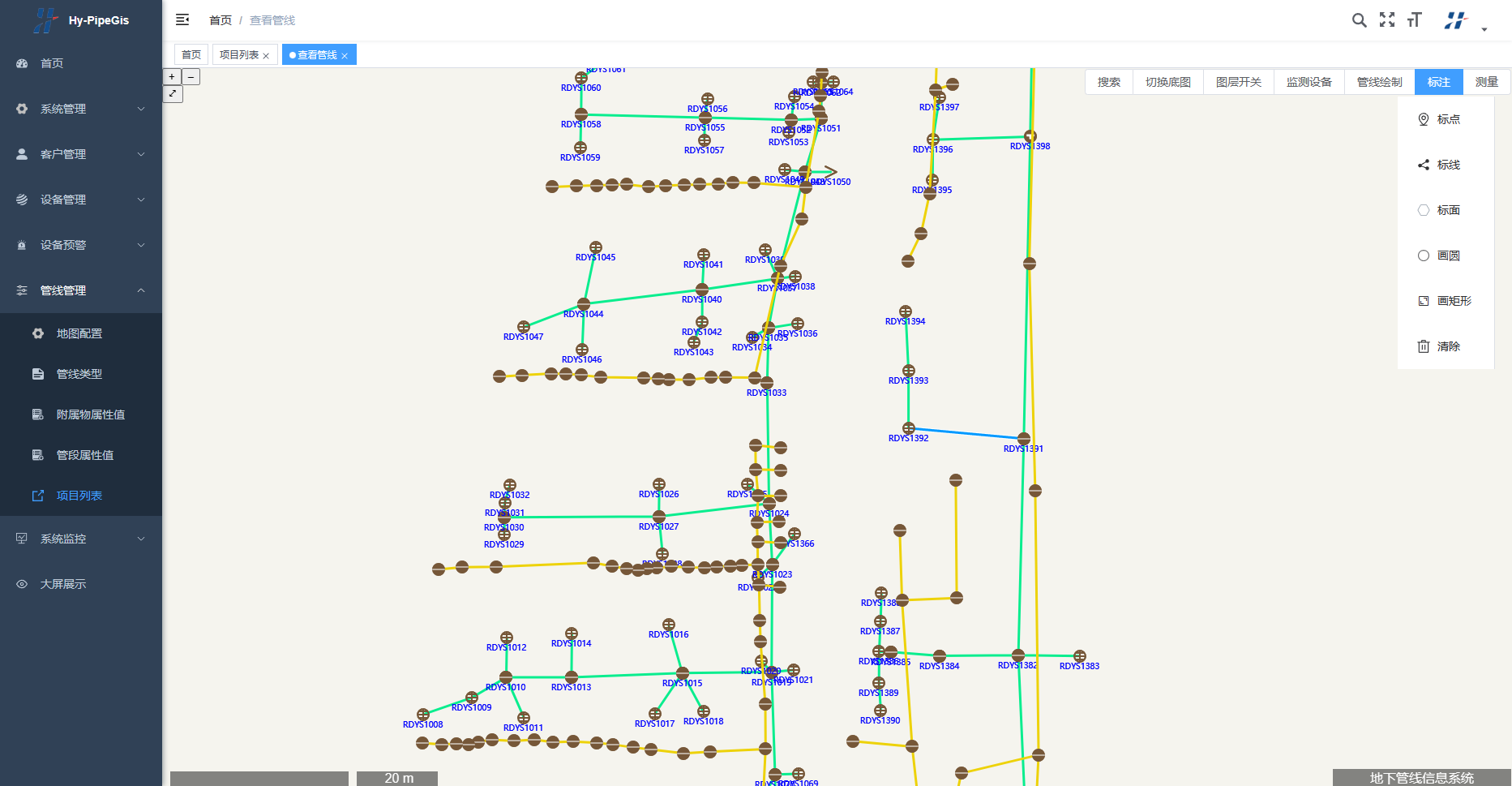Viewport: 1512px width, 786px height.
Task: Open the 测量 measure tool
Action: click(x=1486, y=82)
